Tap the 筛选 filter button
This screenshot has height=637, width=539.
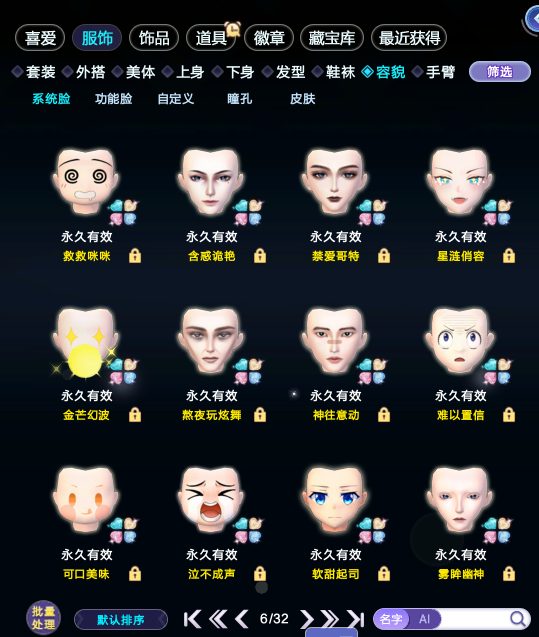tap(500, 72)
